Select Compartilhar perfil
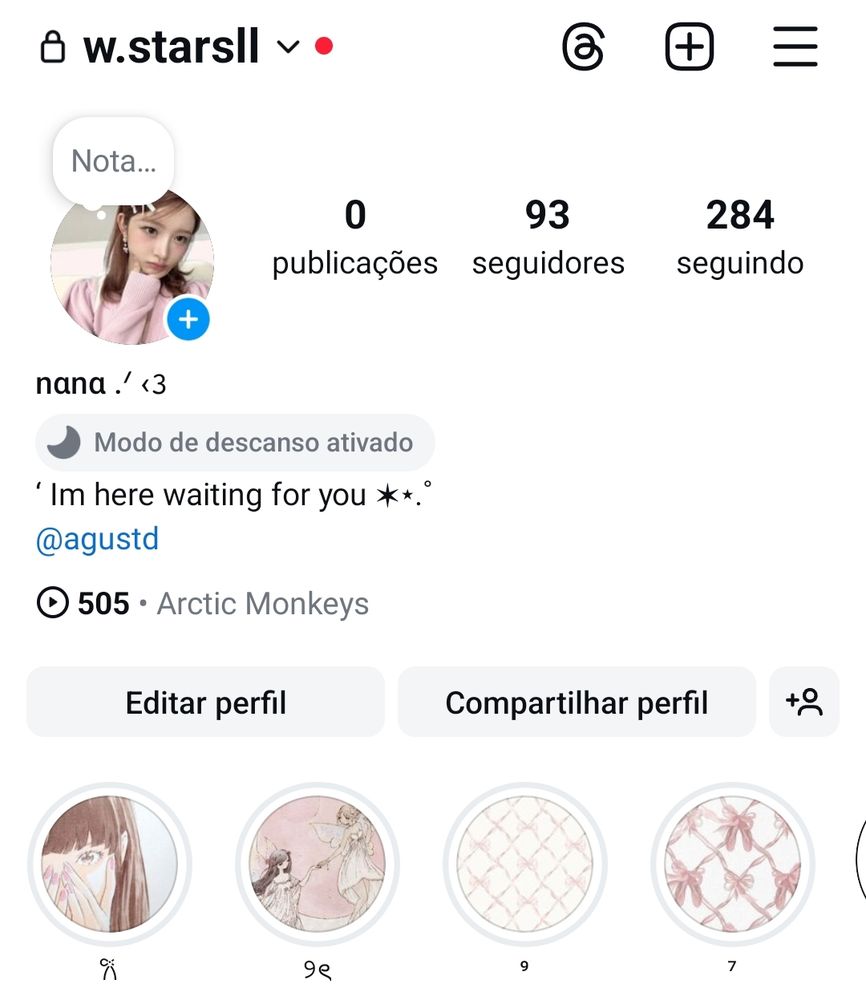Image resolution: width=866 pixels, height=1000 pixels. tap(576, 703)
